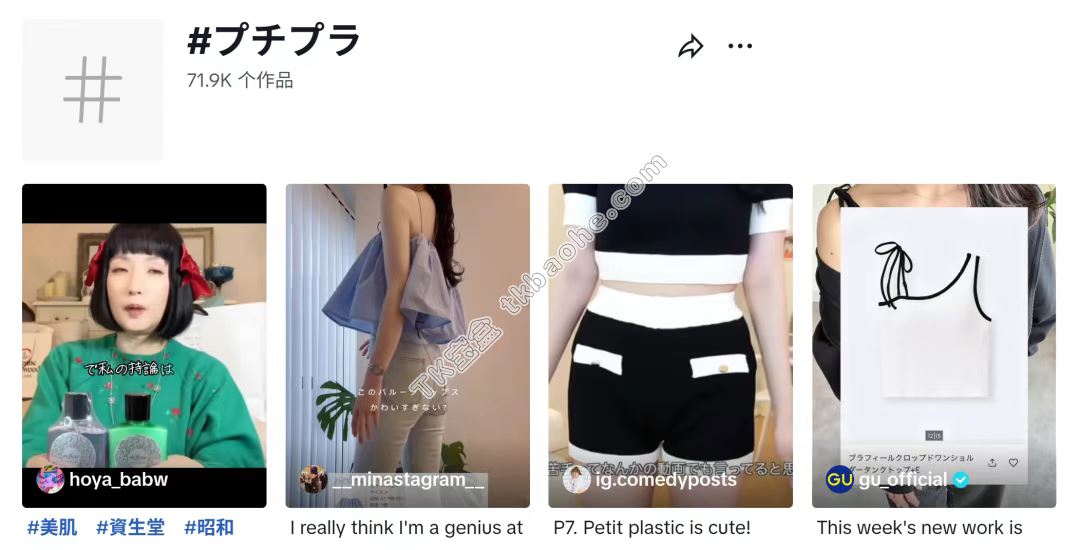Open the #資生堂 hashtag
Image resolution: width=1080 pixels, height=550 pixels.
[130, 527]
